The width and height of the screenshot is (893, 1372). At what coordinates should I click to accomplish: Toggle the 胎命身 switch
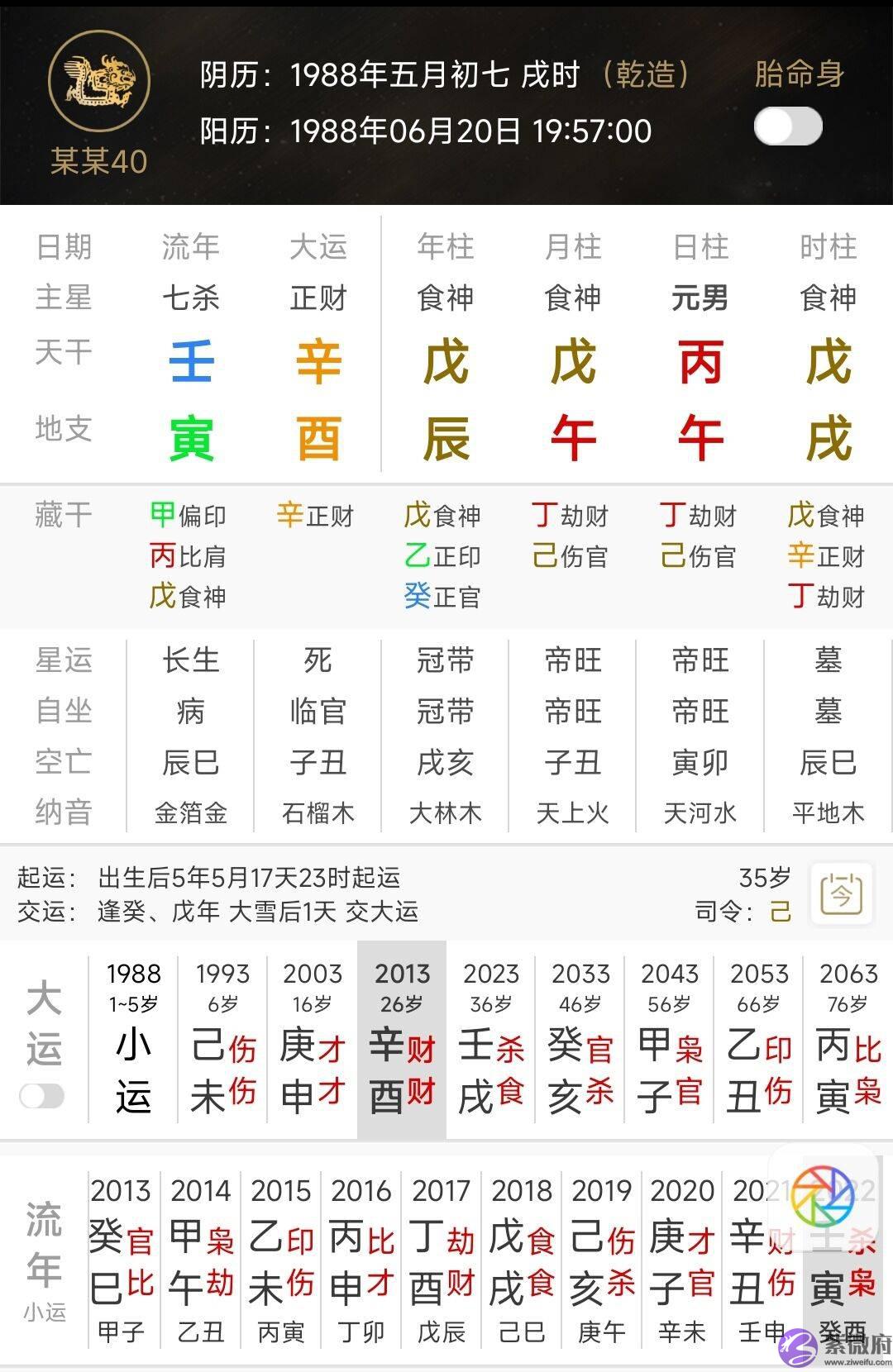pos(788,127)
